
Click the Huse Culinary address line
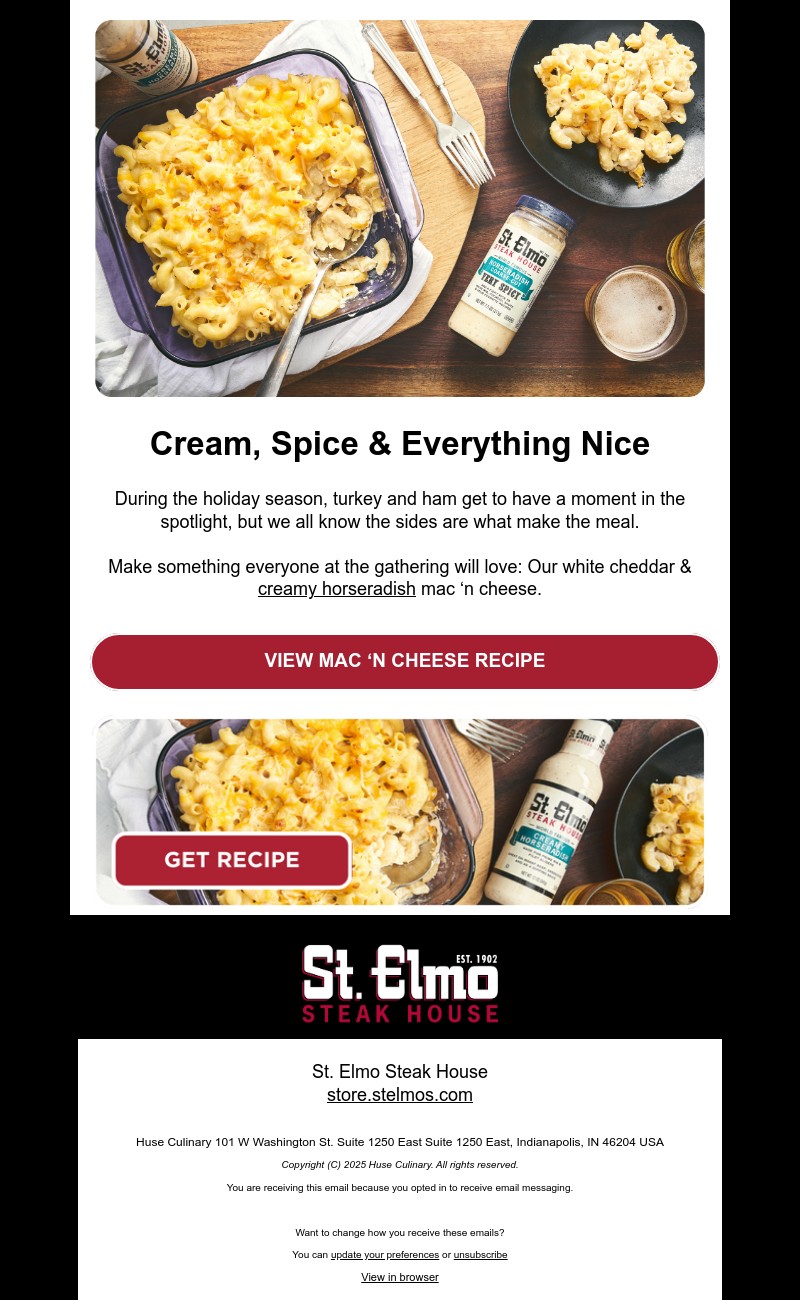pyautogui.click(x=400, y=1141)
